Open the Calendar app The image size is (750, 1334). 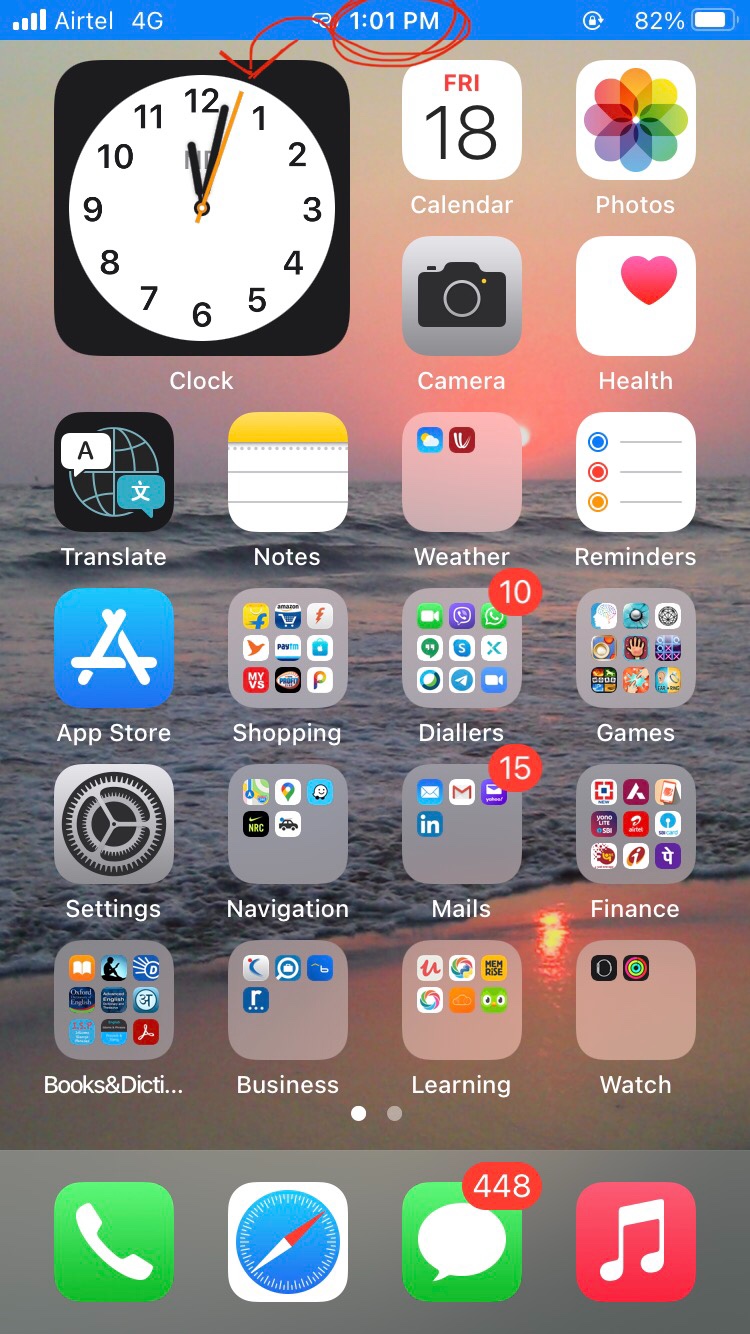click(461, 120)
